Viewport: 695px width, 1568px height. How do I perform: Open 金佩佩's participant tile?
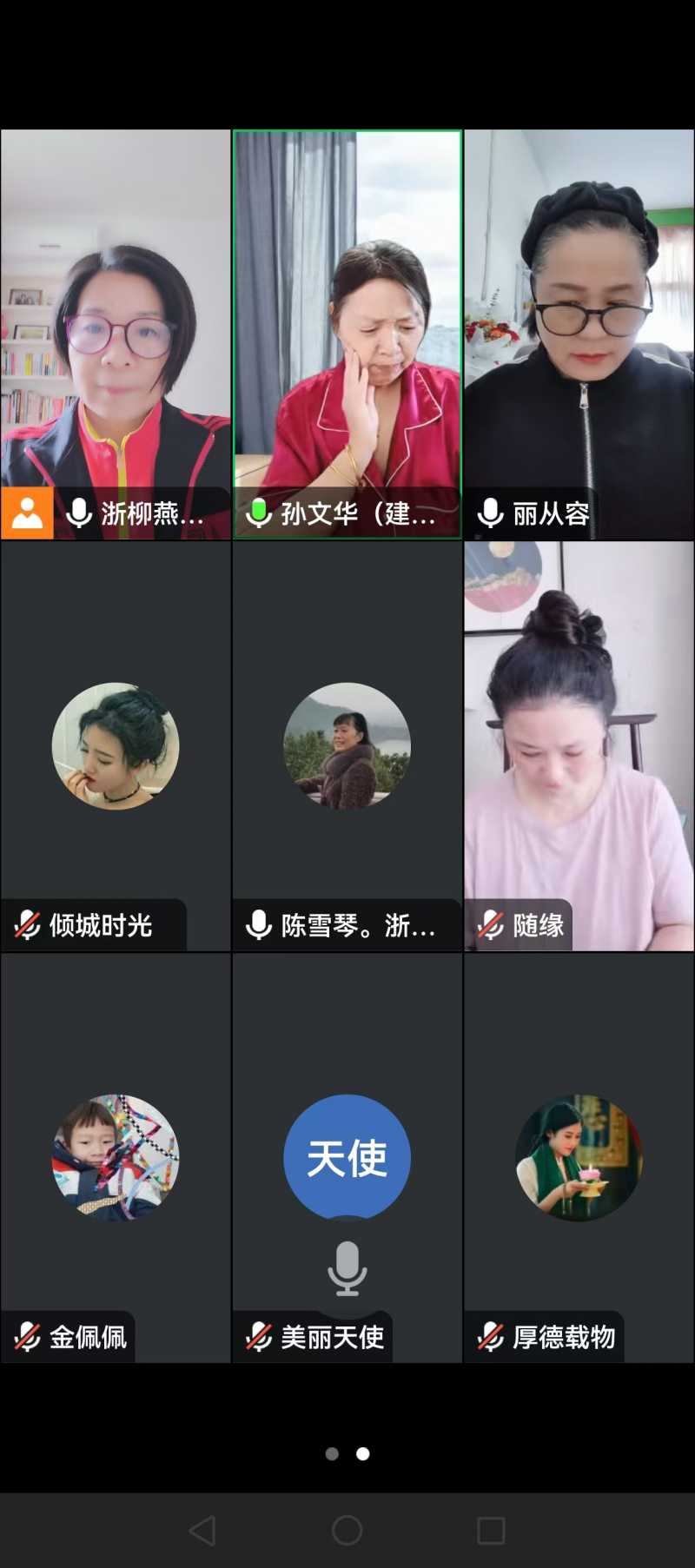pyautogui.click(x=116, y=1157)
